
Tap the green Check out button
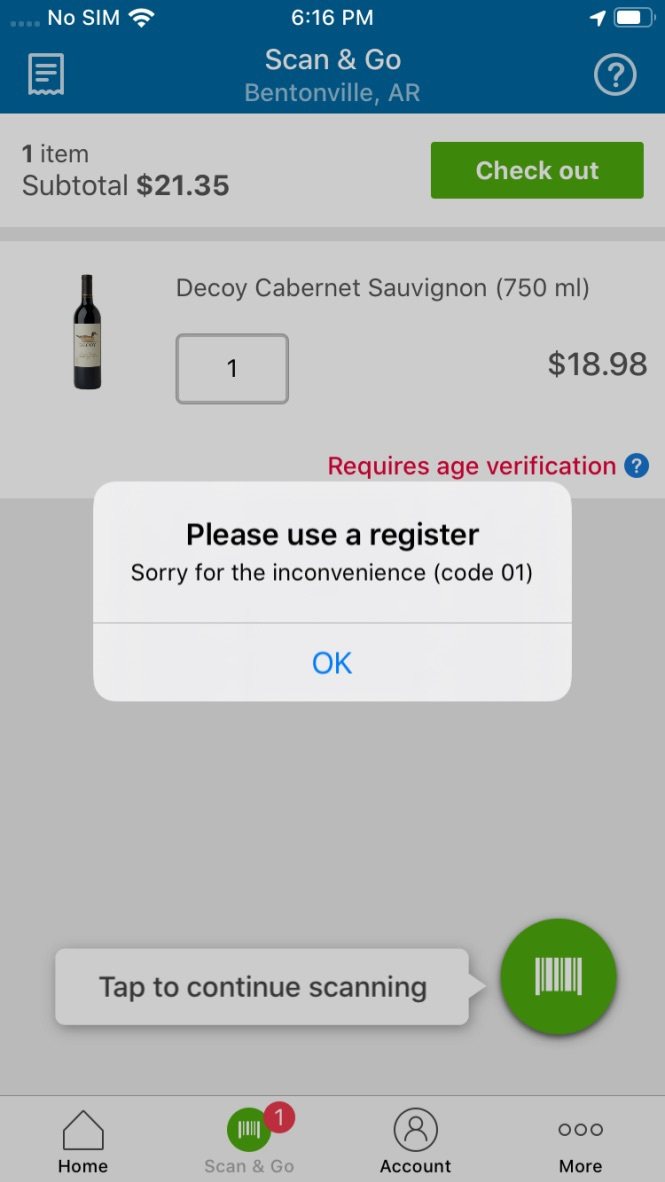click(x=537, y=170)
